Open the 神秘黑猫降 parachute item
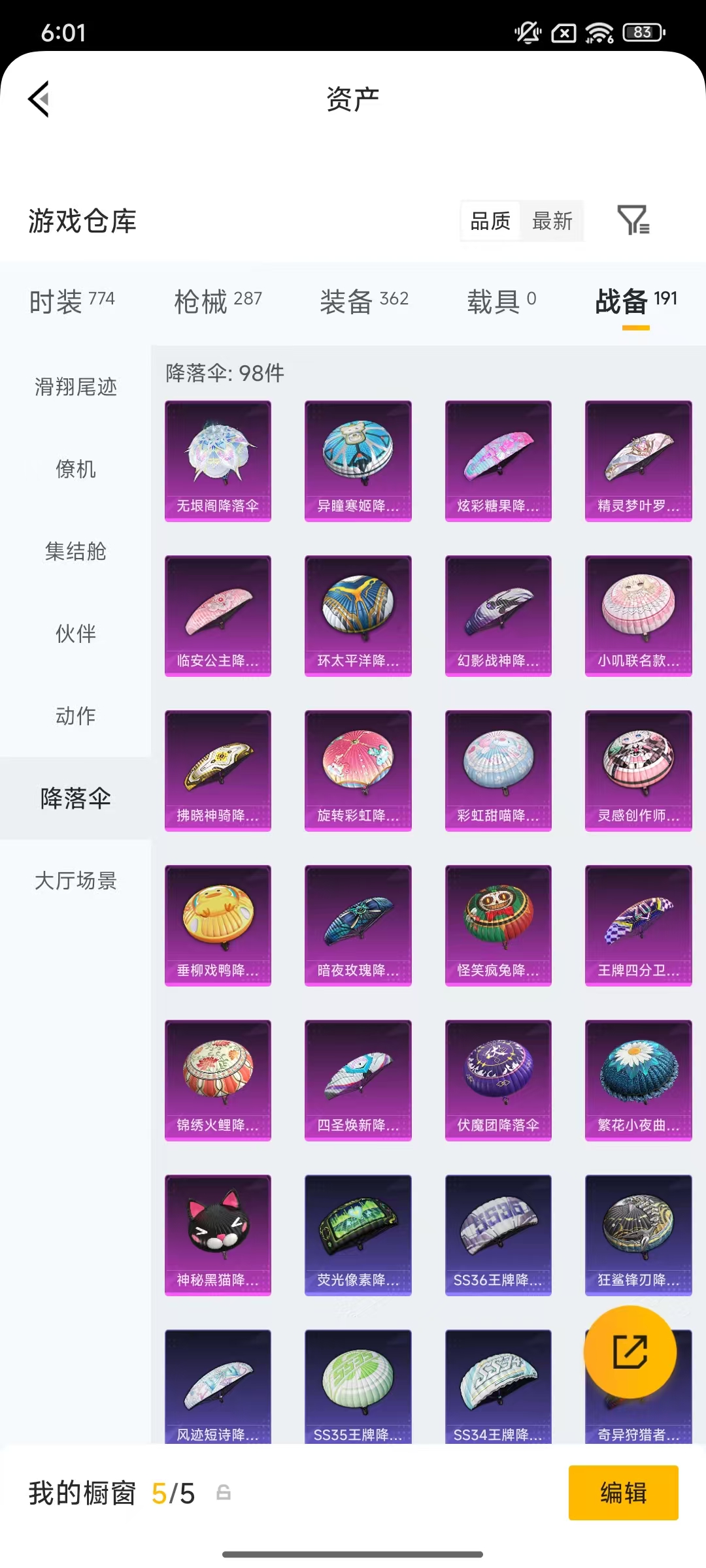 218,1235
